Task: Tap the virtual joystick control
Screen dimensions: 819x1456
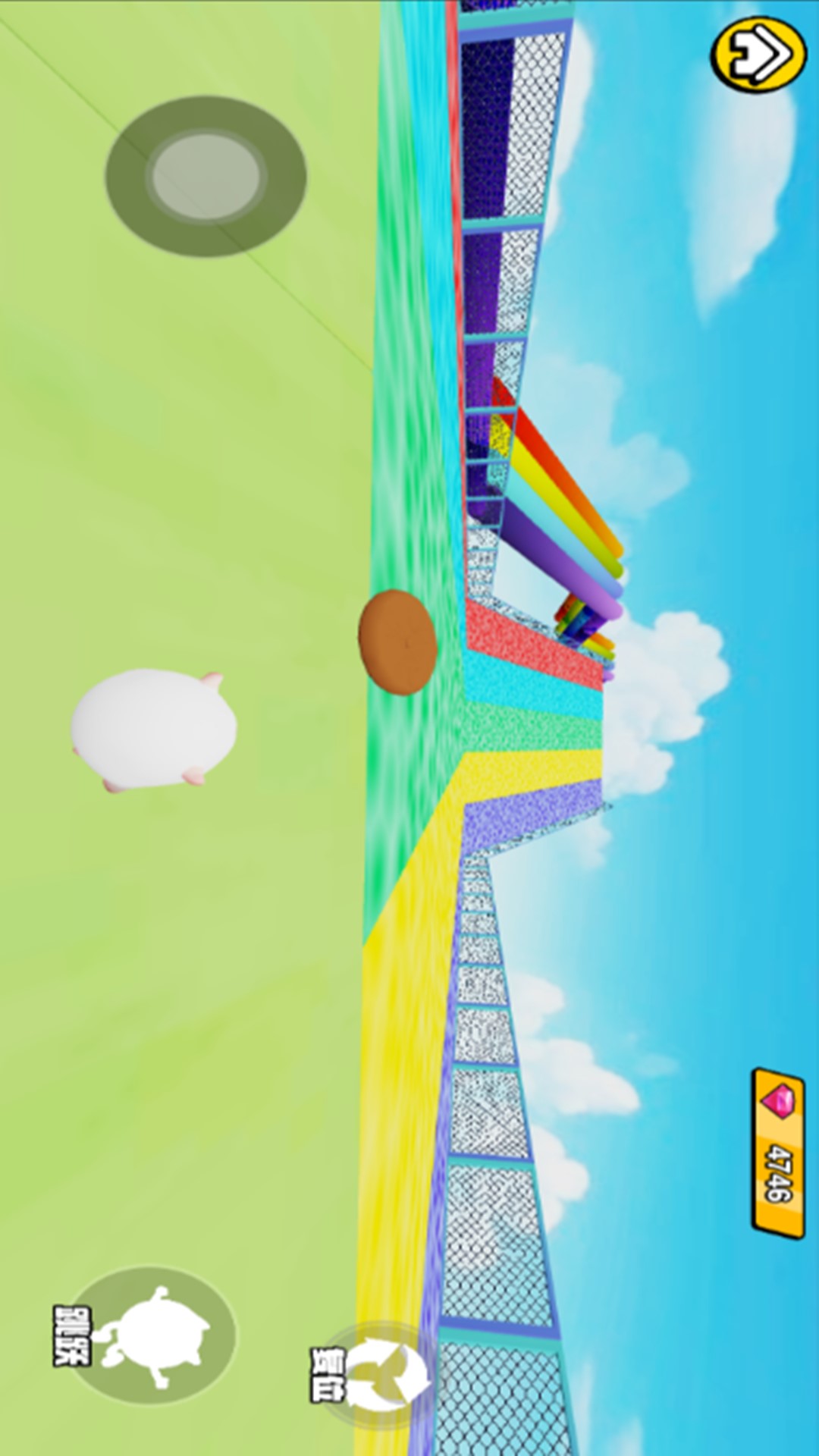Action: point(206,176)
